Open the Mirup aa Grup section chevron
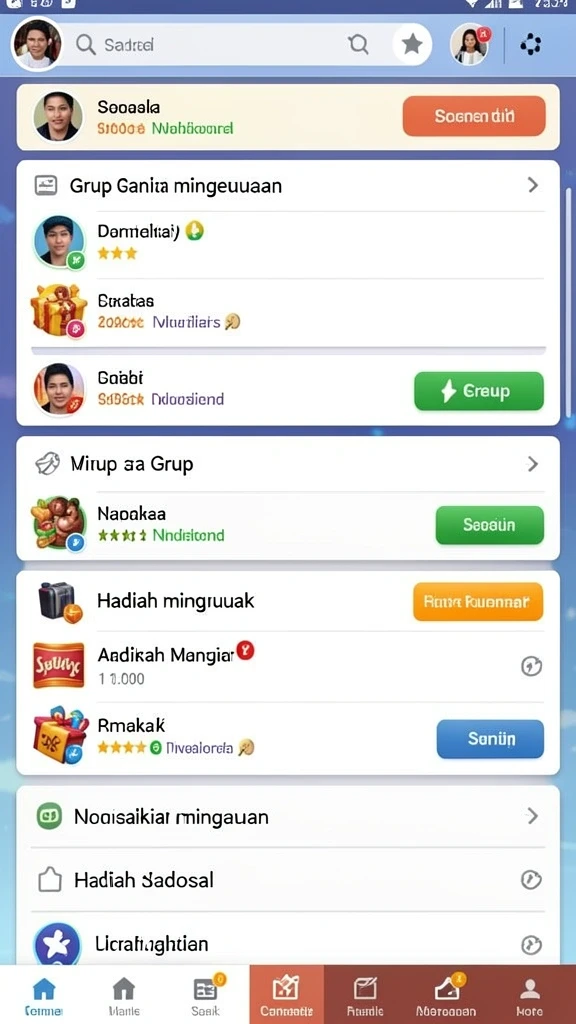 pyautogui.click(x=533, y=464)
